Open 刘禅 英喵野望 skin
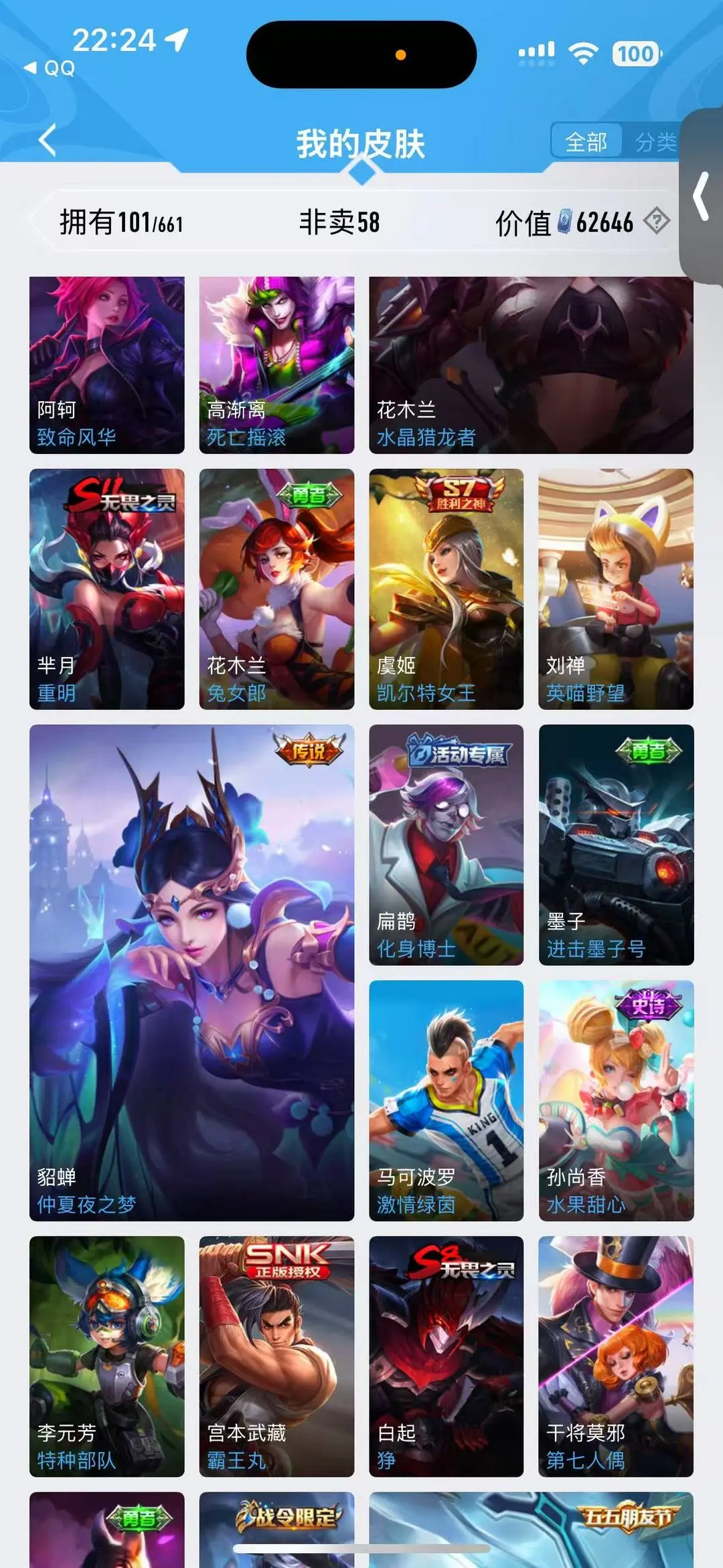723x1568 pixels. coord(616,589)
